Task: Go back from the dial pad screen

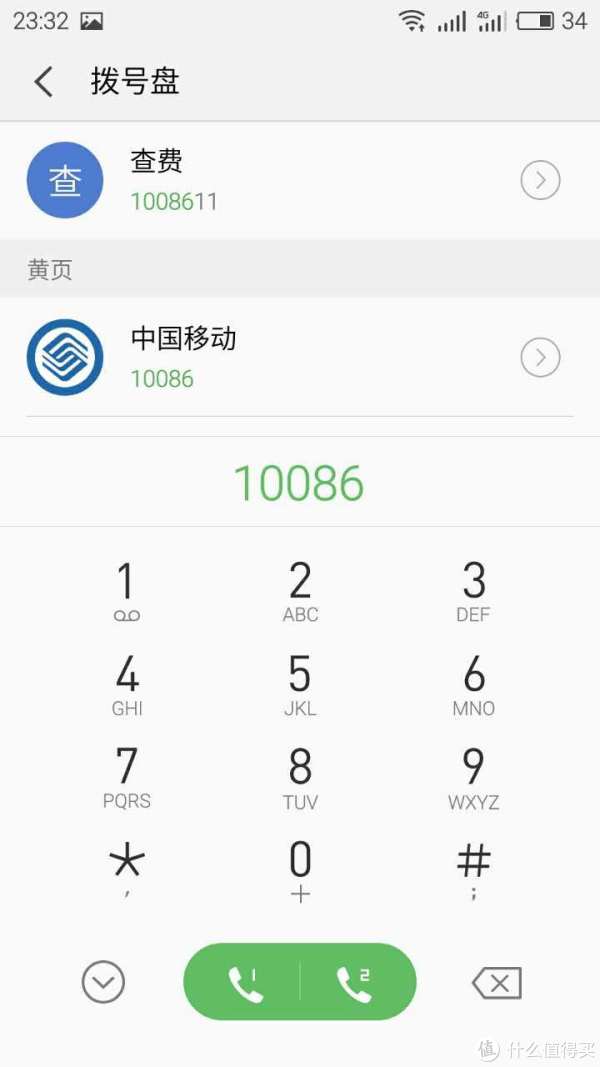Action: [x=44, y=82]
